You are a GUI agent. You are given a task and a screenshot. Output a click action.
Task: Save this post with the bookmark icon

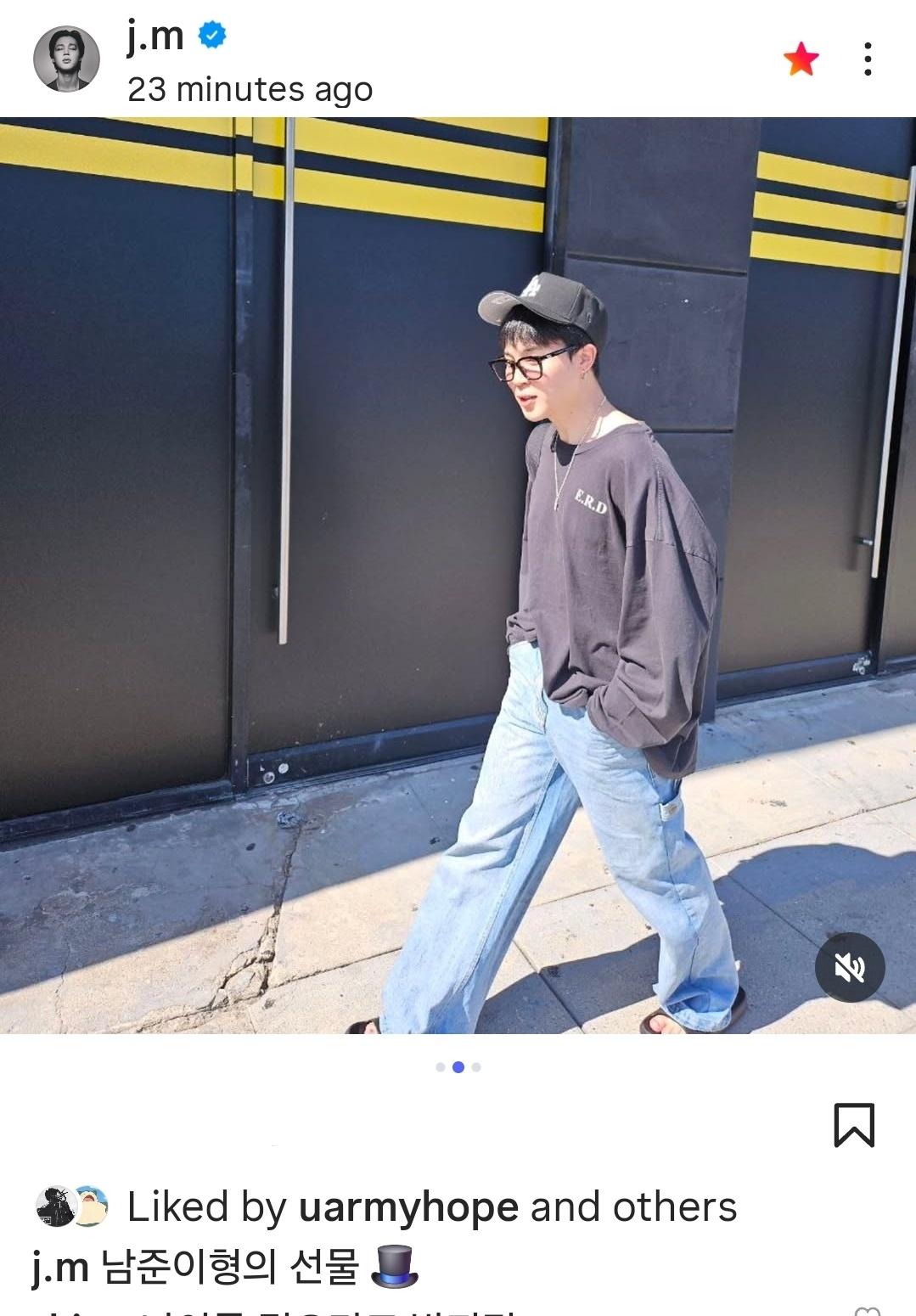point(853,1125)
